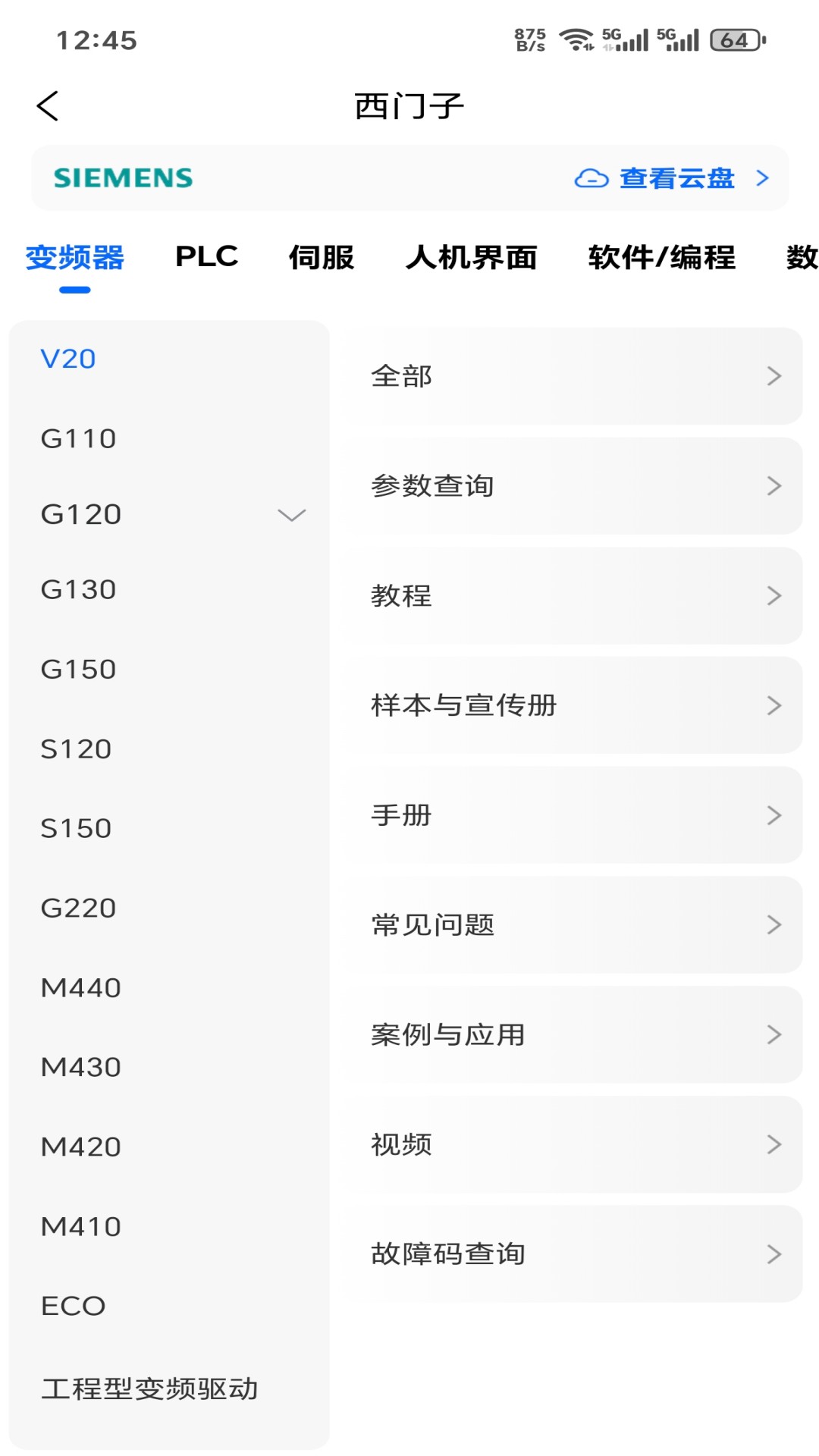819x1456 pixels.
Task: Open 视频 via its chevron arrow
Action: 773,1144
